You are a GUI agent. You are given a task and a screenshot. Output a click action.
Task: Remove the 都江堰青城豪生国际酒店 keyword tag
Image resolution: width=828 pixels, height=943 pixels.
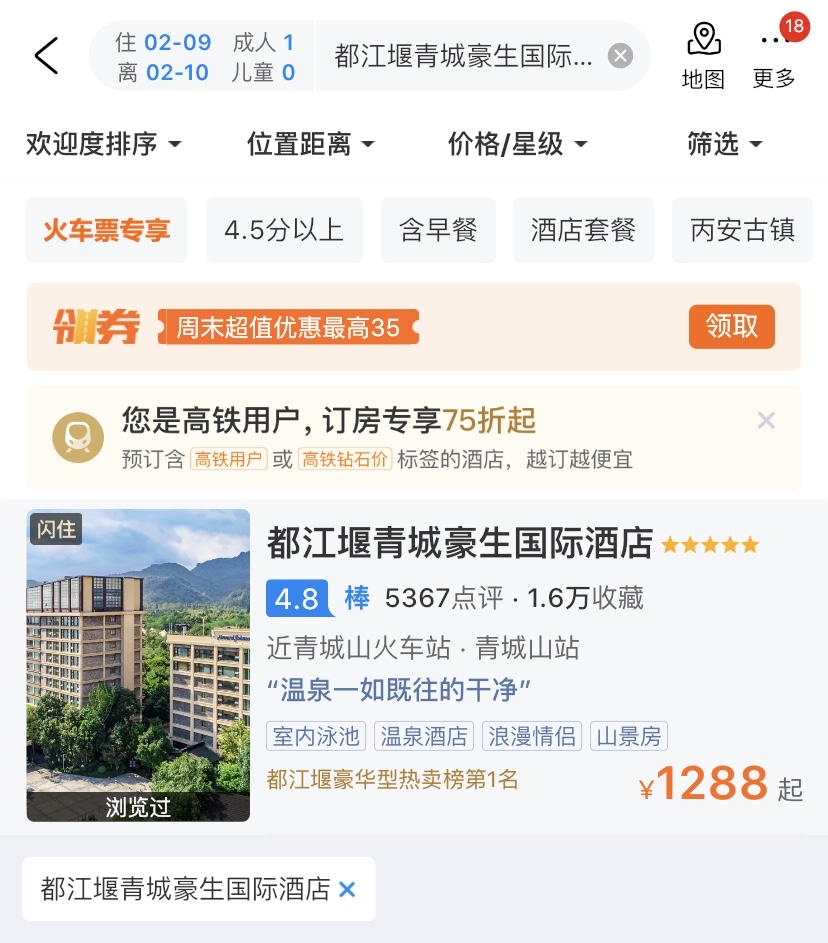tap(347, 889)
